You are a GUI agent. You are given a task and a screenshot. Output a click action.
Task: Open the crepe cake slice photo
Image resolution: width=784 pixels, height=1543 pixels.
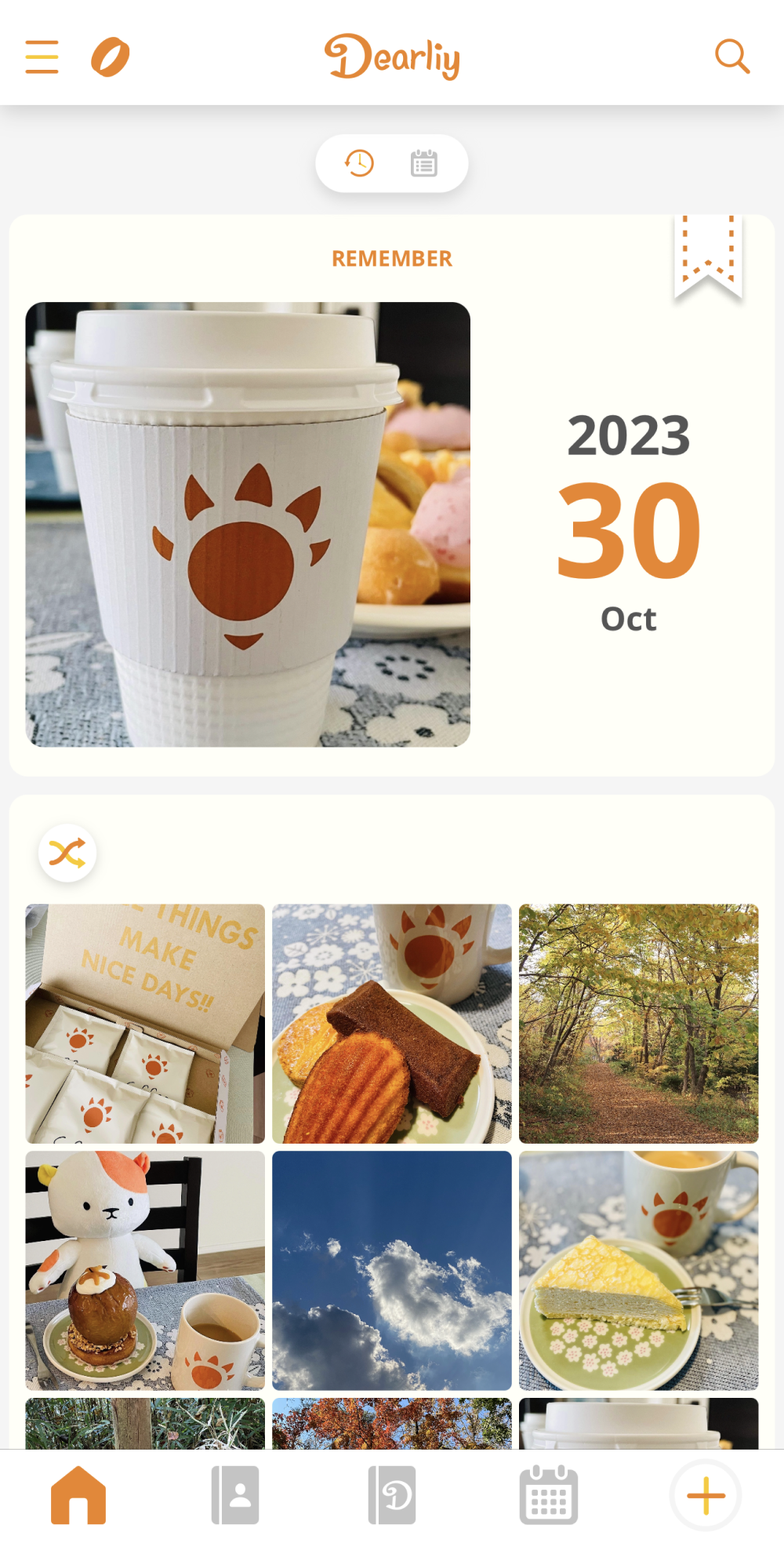(x=638, y=1270)
